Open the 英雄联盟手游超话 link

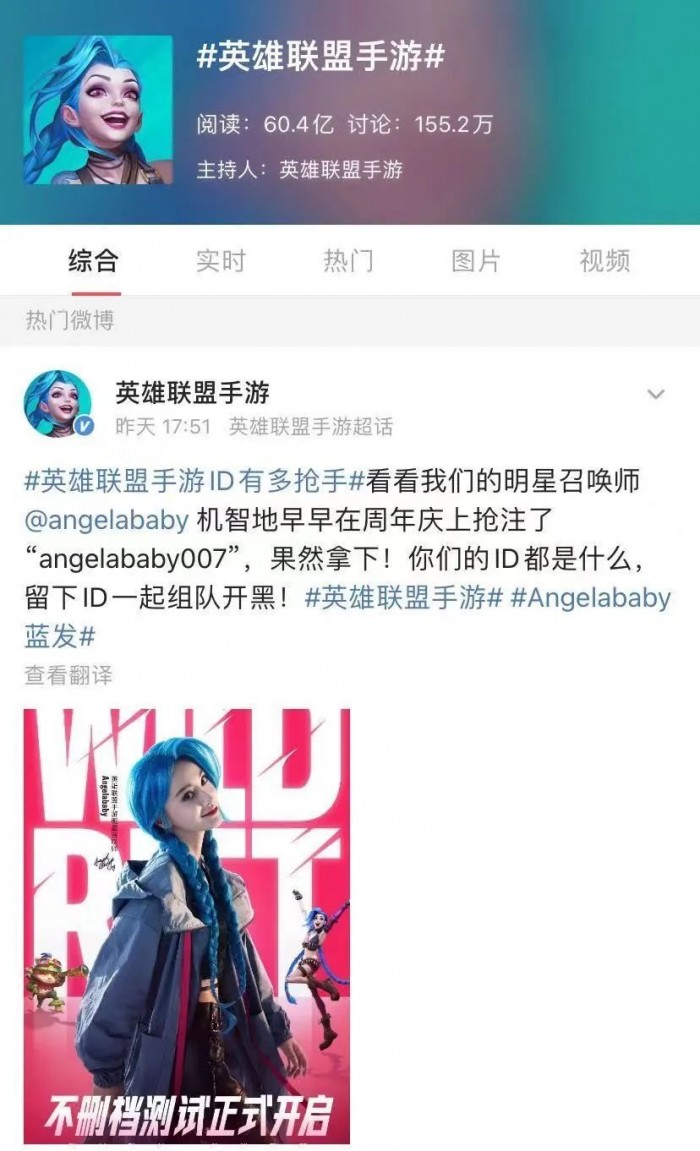(310, 426)
